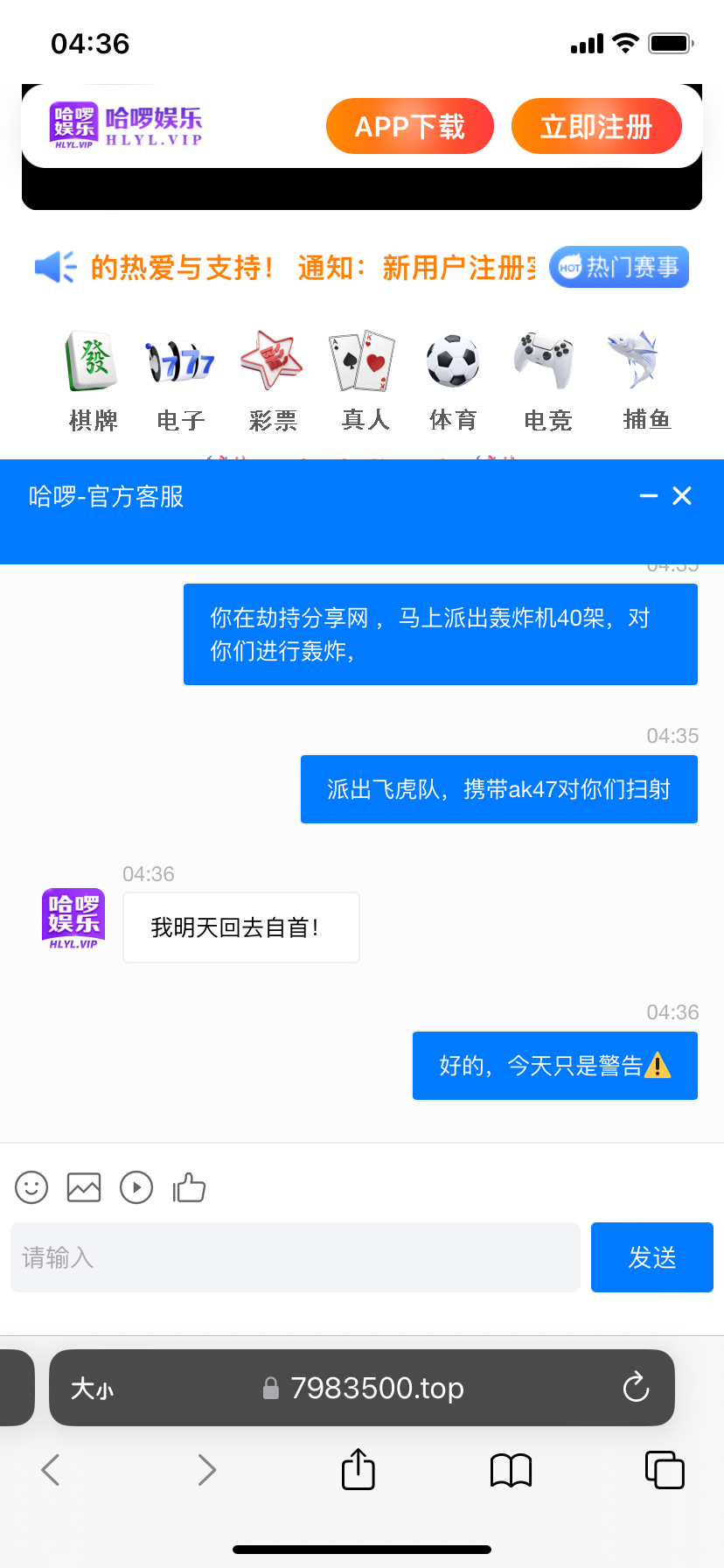Viewport: 724px width, 1568px height.
Task: Minimize the 哈啰-官方客服 chat window
Action: pos(648,496)
